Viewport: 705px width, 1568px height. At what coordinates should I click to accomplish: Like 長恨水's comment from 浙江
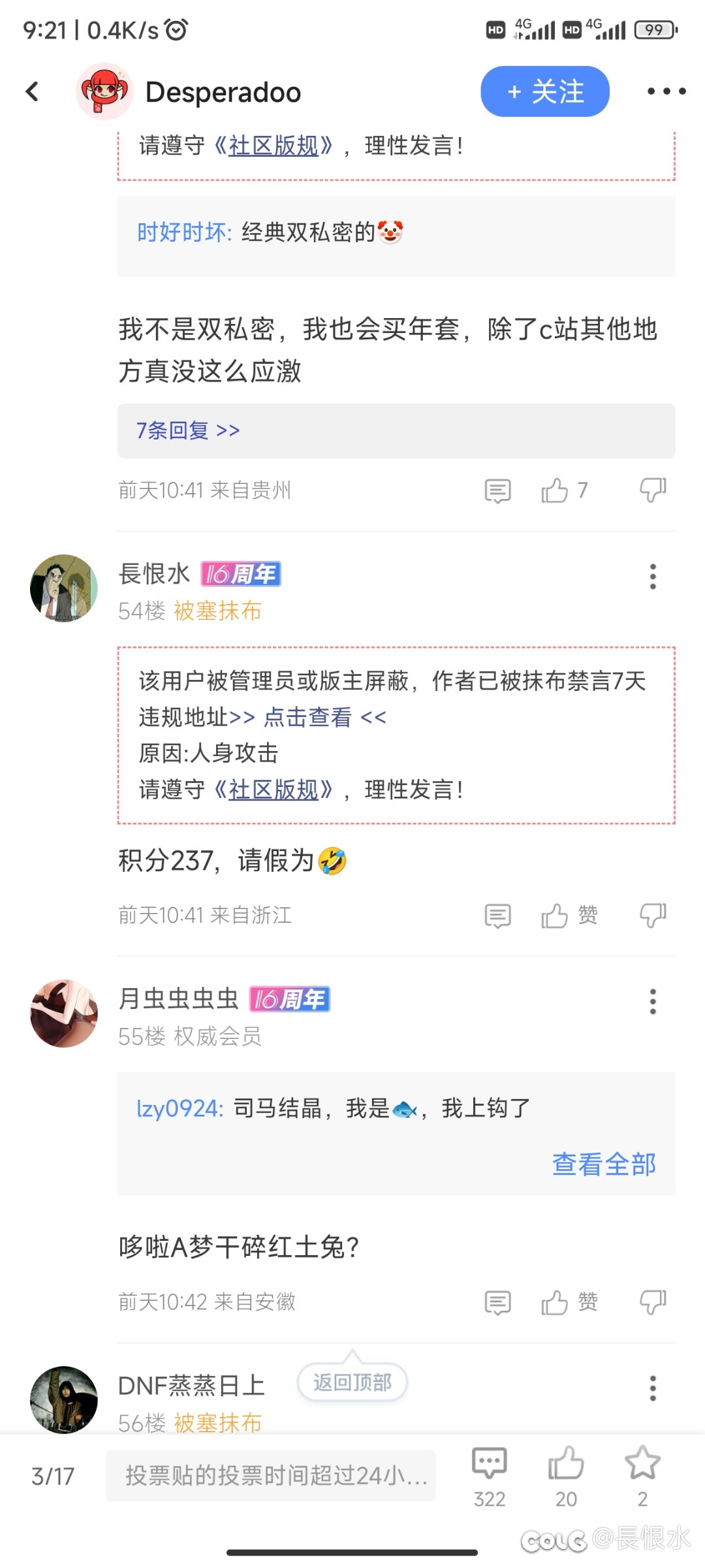click(569, 915)
